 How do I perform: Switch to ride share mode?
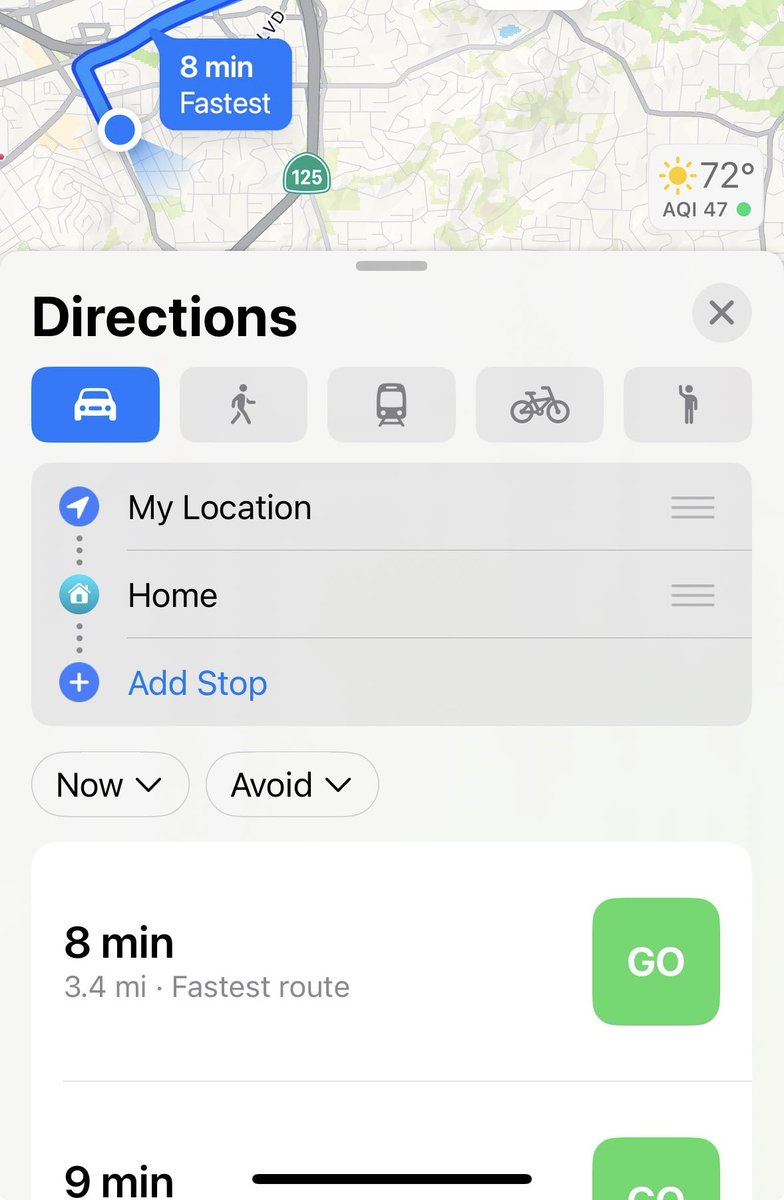coord(687,405)
